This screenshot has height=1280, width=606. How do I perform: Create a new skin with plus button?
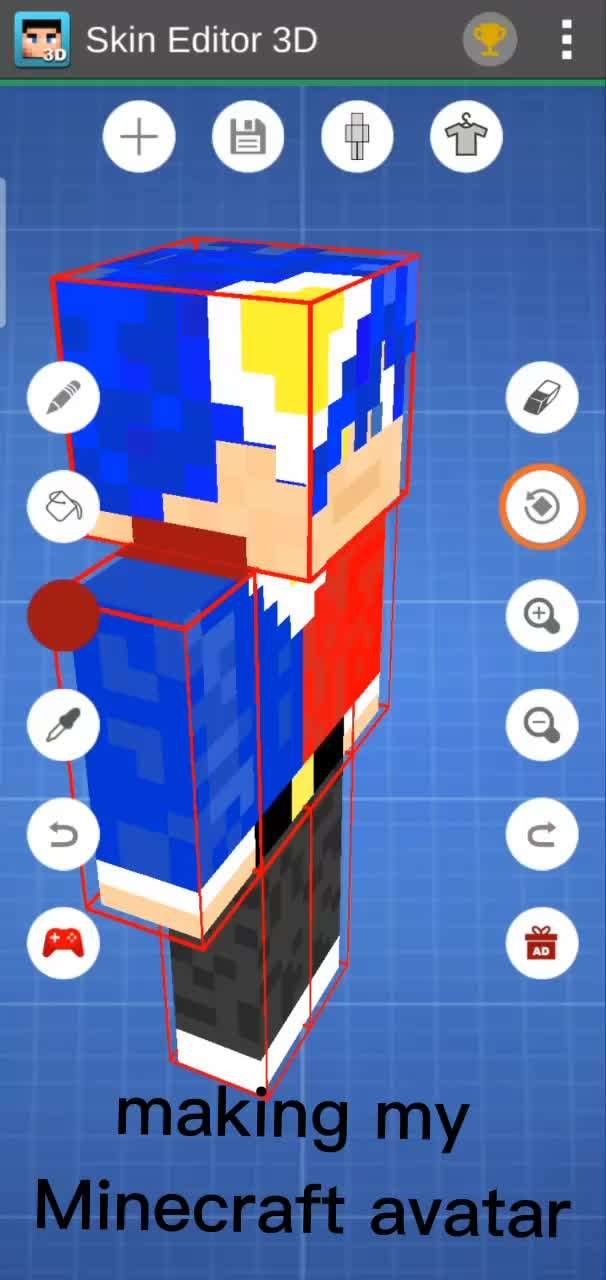(139, 136)
